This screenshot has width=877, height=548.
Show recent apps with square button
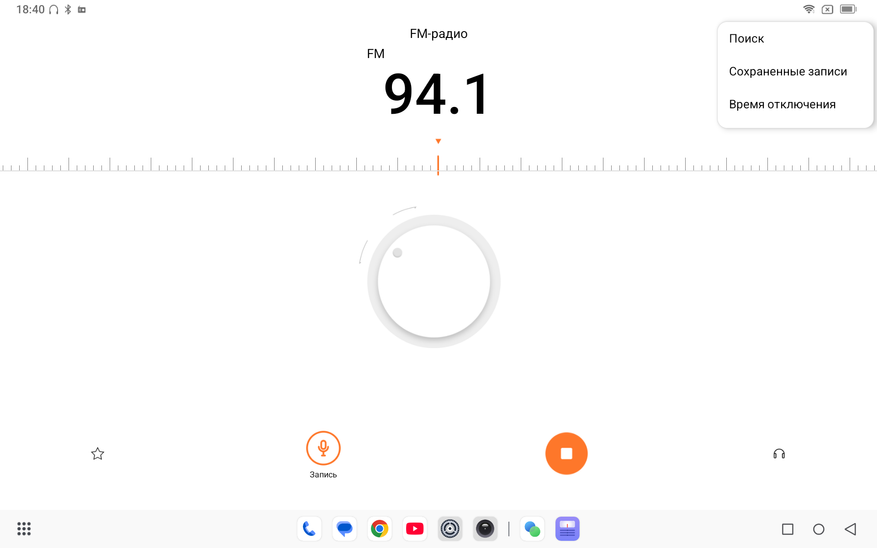(x=788, y=529)
